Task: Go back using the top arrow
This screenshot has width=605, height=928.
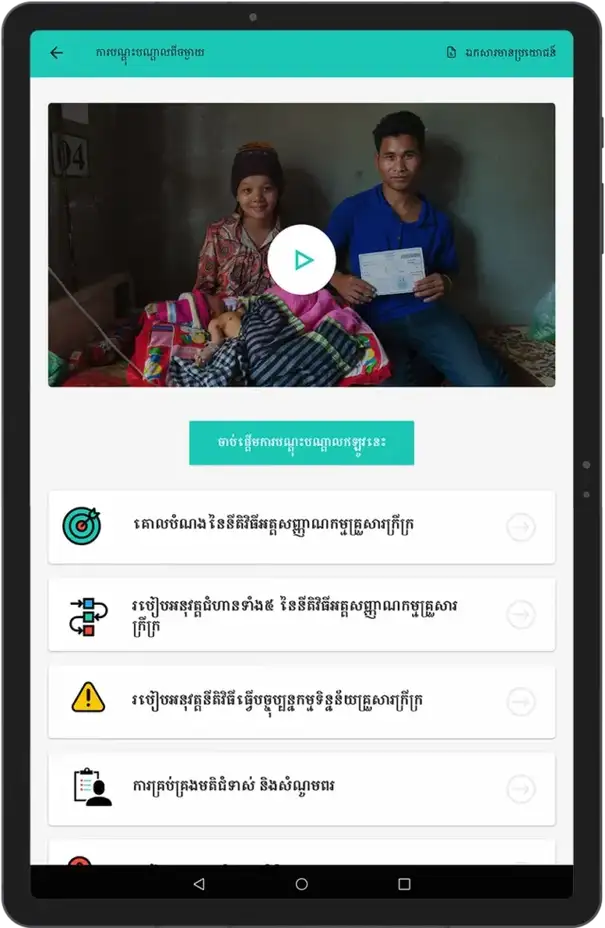Action: pos(56,53)
